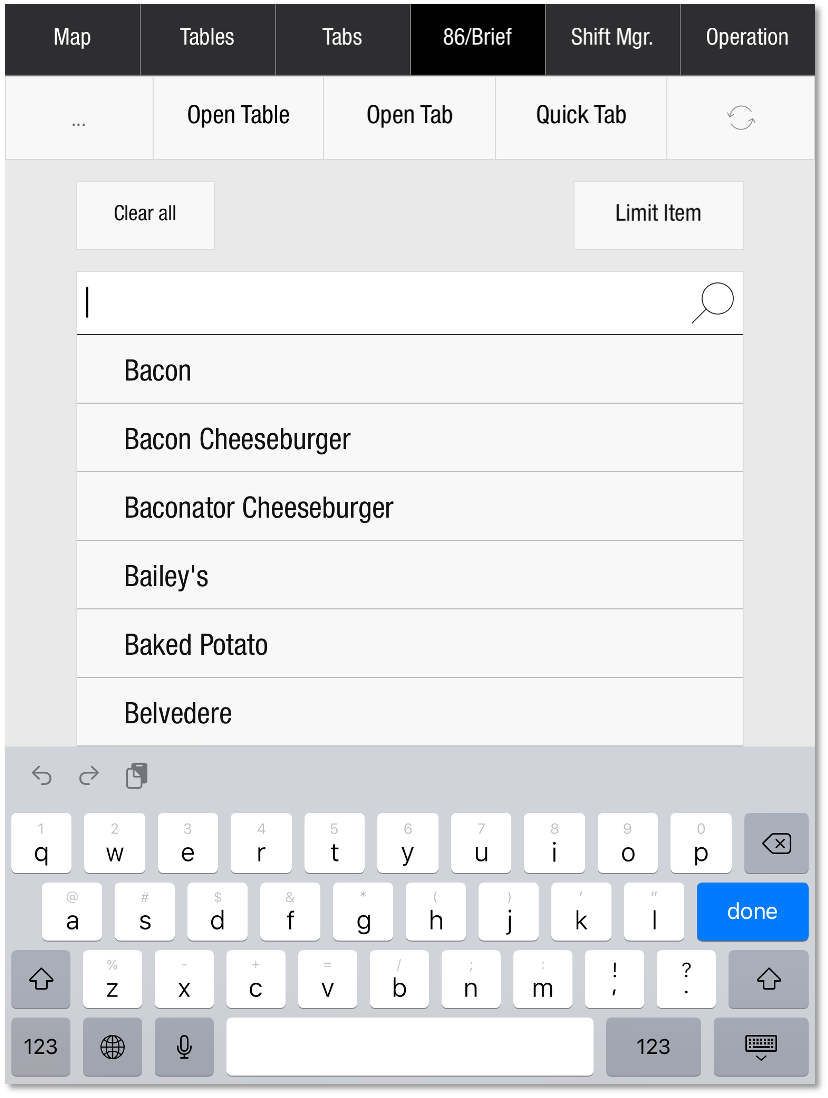Image resolution: width=828 pixels, height=1098 pixels.
Task: Go to the Tabs section
Action: tap(342, 38)
